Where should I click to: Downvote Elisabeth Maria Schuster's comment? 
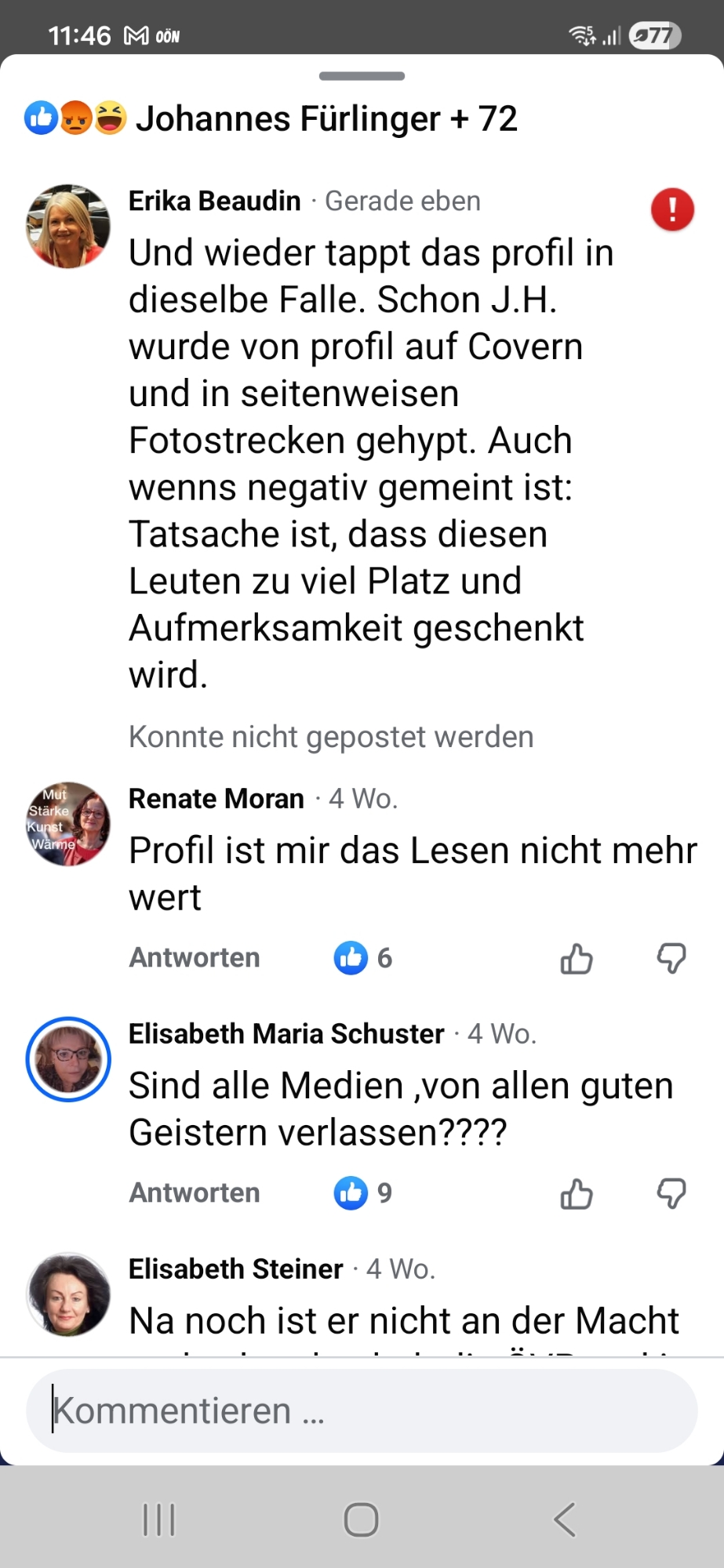click(x=671, y=1193)
